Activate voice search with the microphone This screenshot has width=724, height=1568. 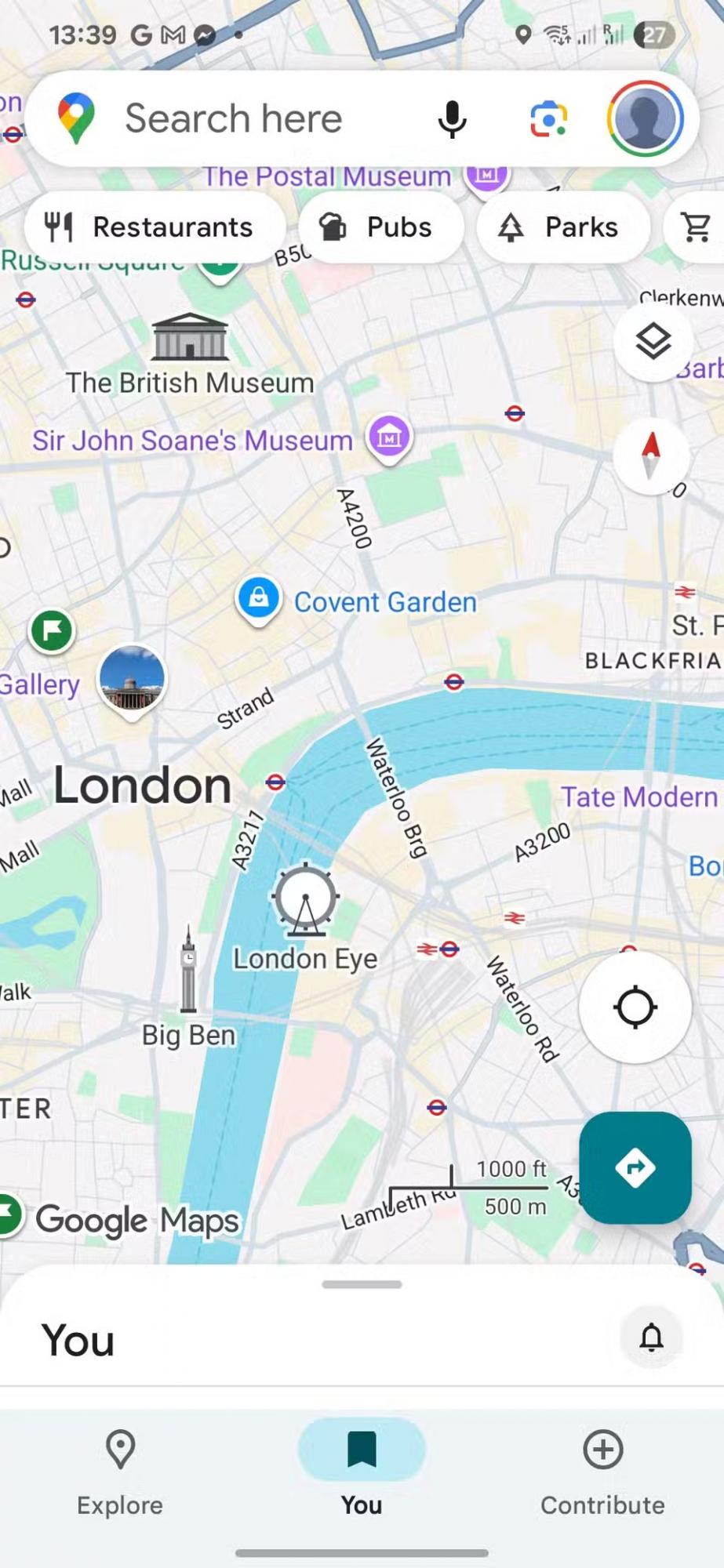(451, 118)
